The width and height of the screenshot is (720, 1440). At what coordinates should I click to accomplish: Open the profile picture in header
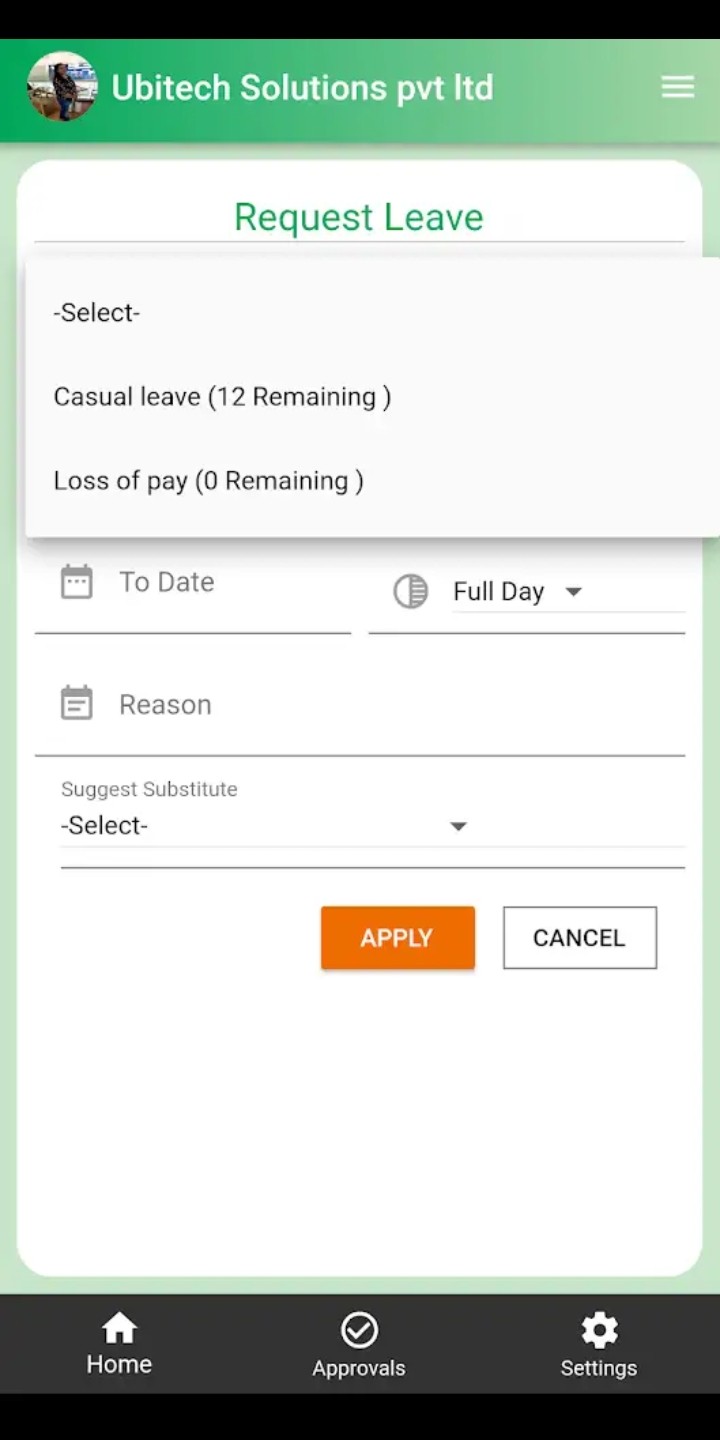(62, 87)
